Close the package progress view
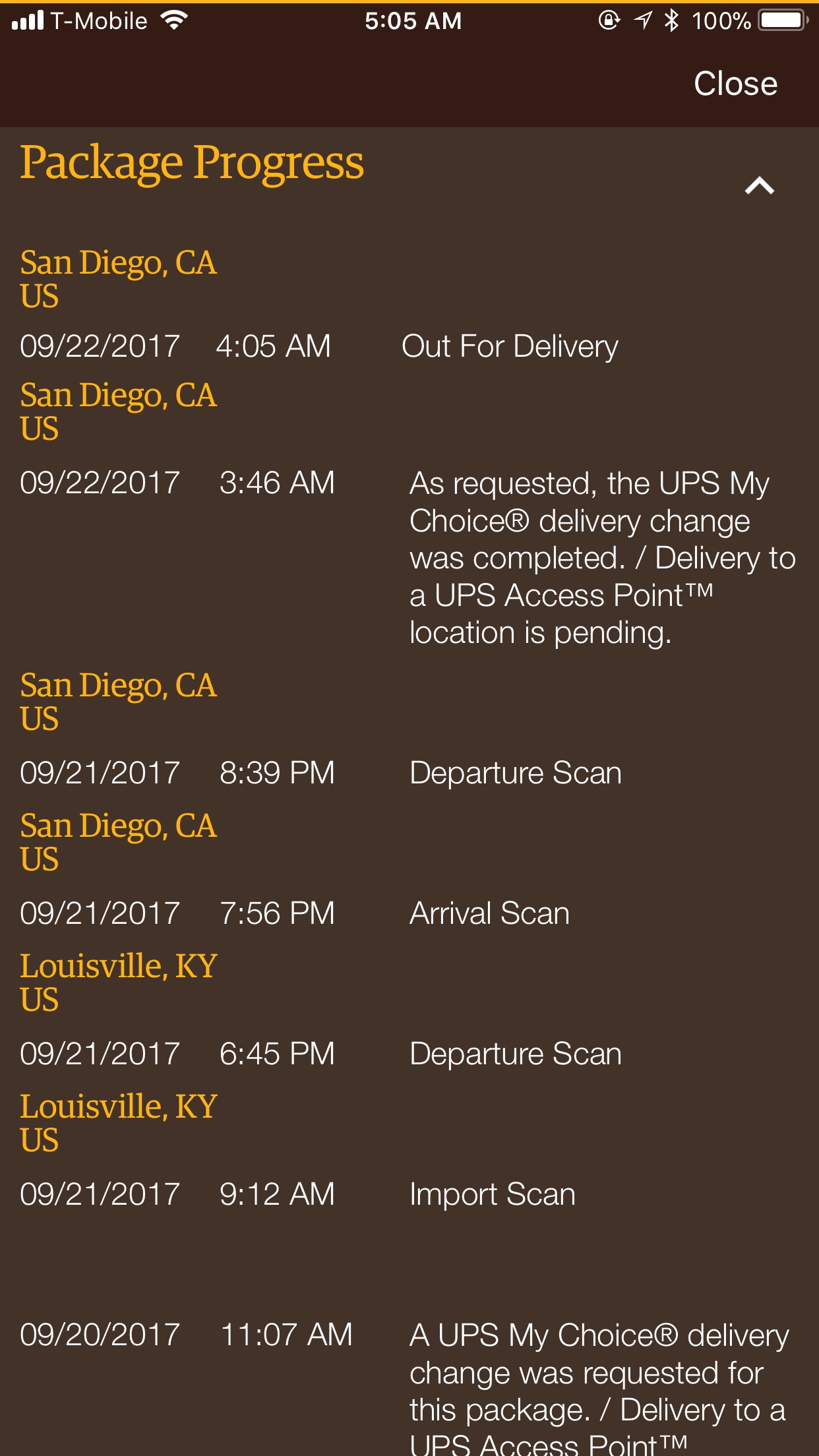Image resolution: width=819 pixels, height=1456 pixels. (x=735, y=84)
